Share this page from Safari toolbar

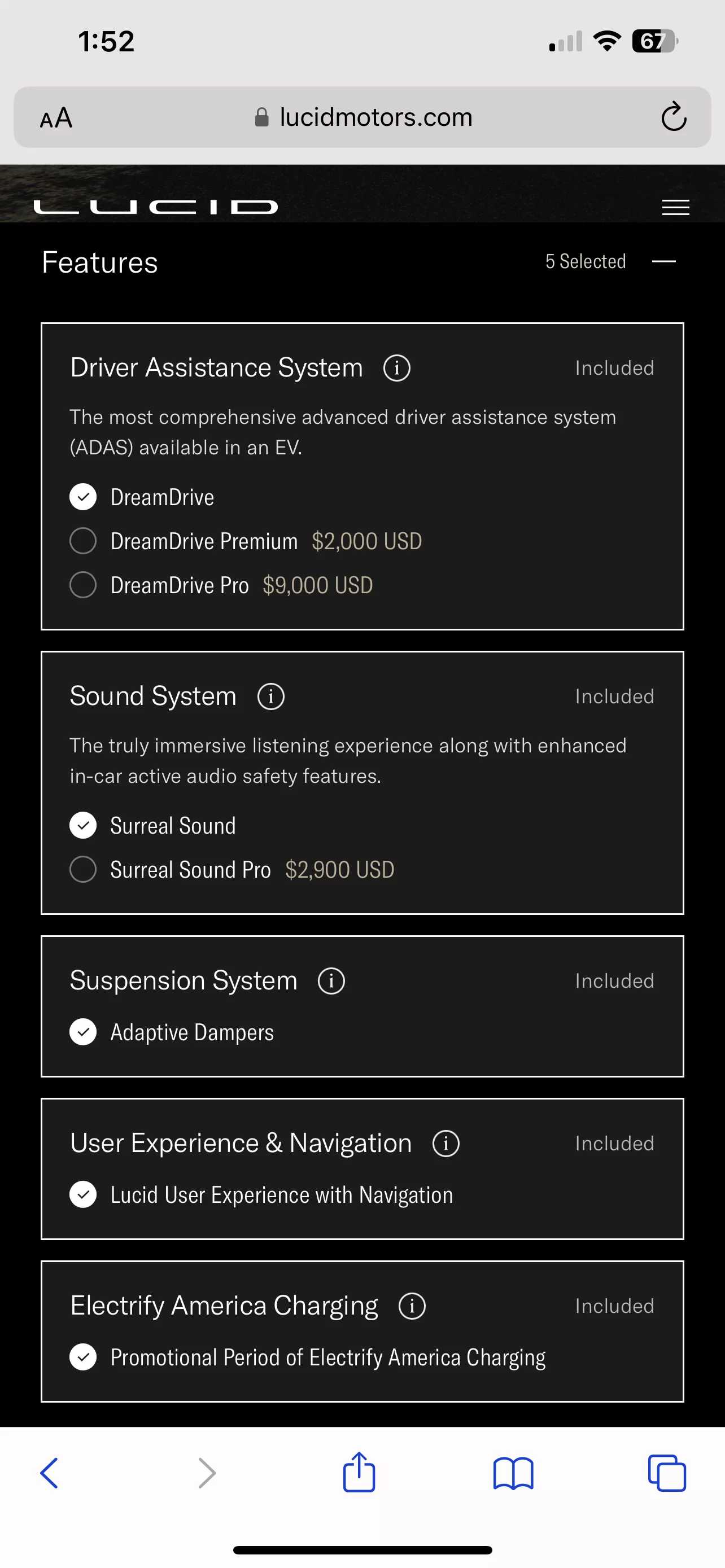359,1472
